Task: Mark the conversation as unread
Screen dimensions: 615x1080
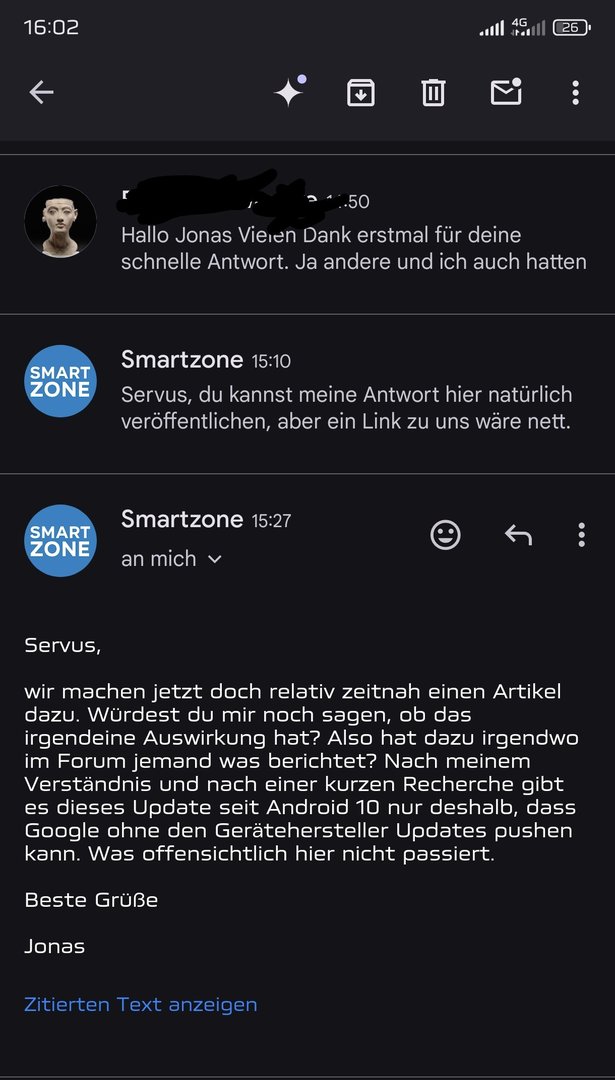Action: tap(506, 93)
